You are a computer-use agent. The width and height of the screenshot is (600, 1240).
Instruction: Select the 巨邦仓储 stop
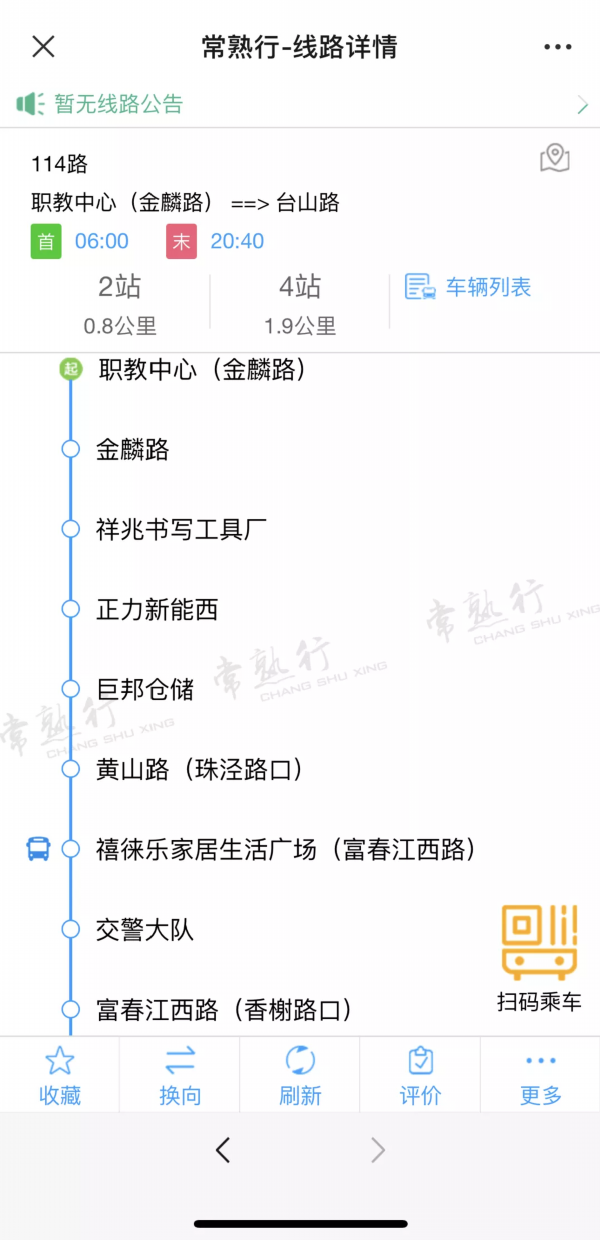coord(144,690)
